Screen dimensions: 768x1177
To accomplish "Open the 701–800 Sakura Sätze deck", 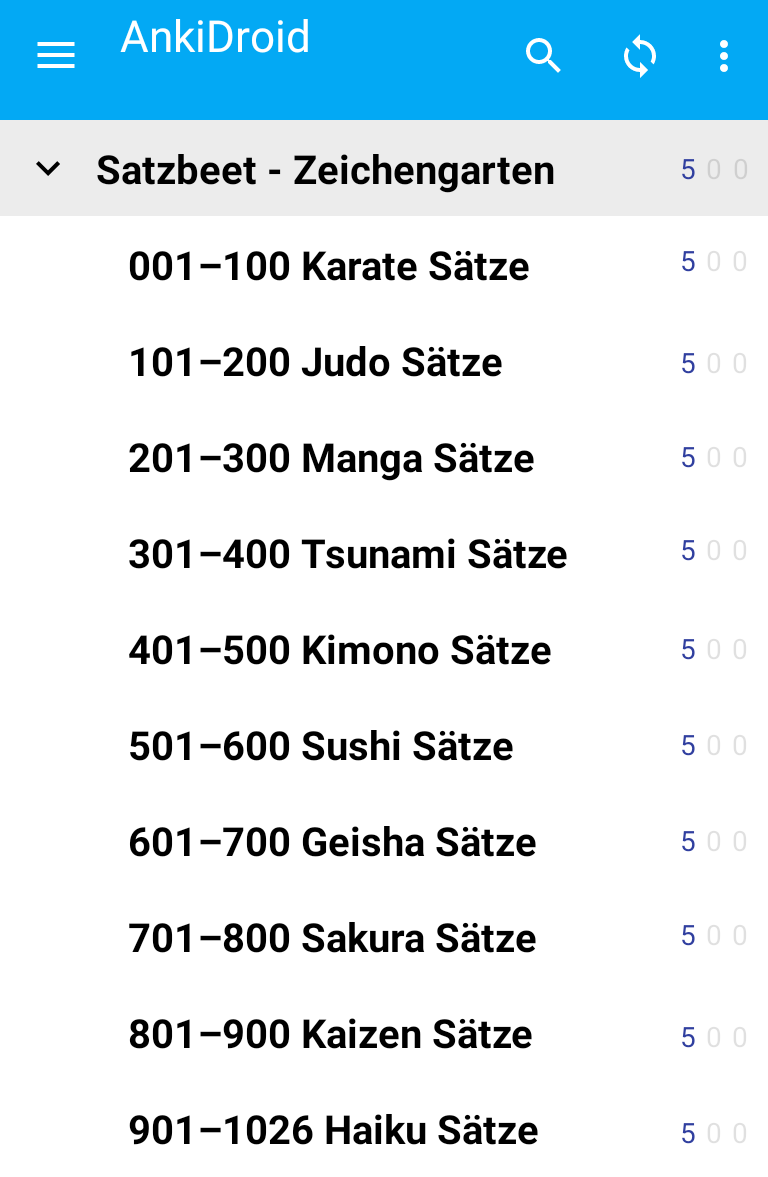I will pos(332,939).
